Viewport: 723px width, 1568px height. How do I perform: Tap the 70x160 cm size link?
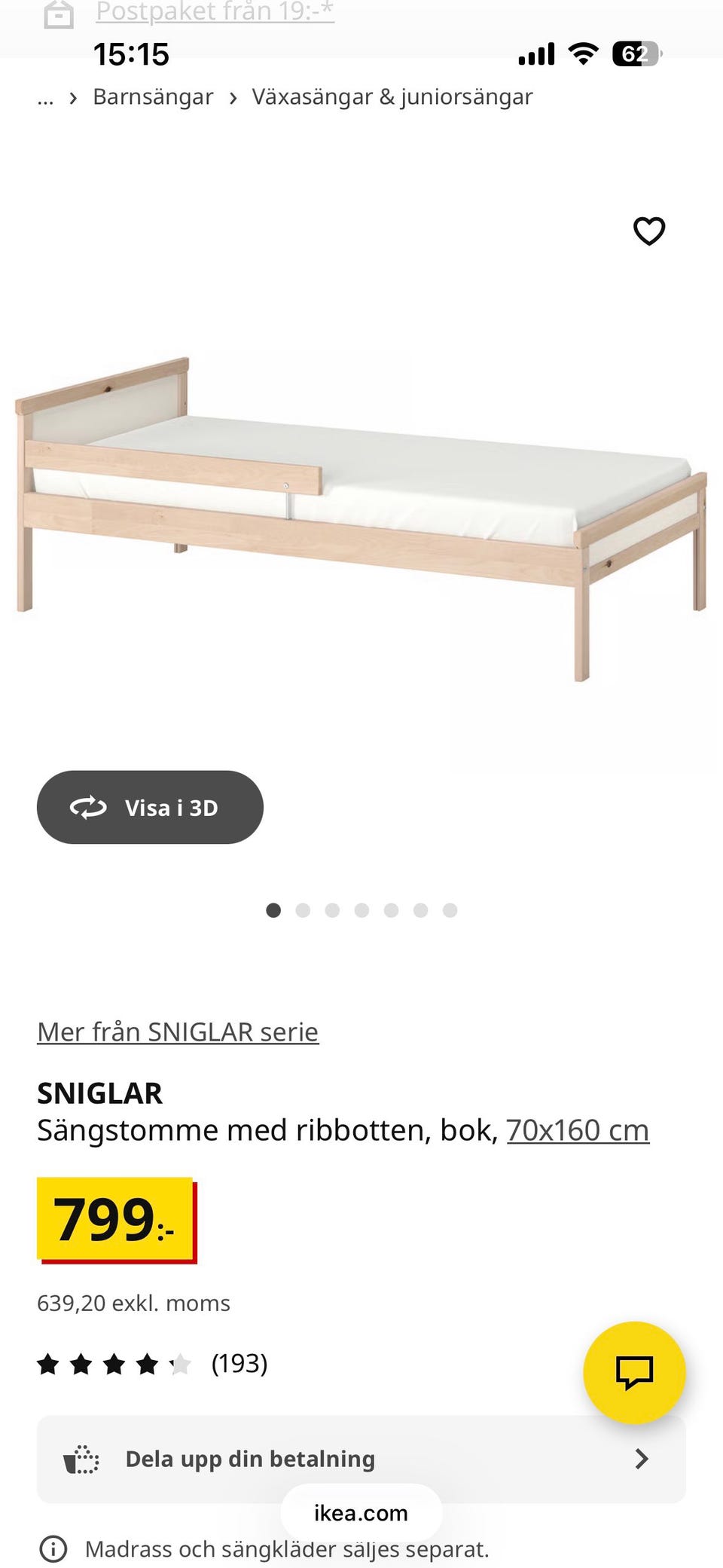(x=578, y=1130)
